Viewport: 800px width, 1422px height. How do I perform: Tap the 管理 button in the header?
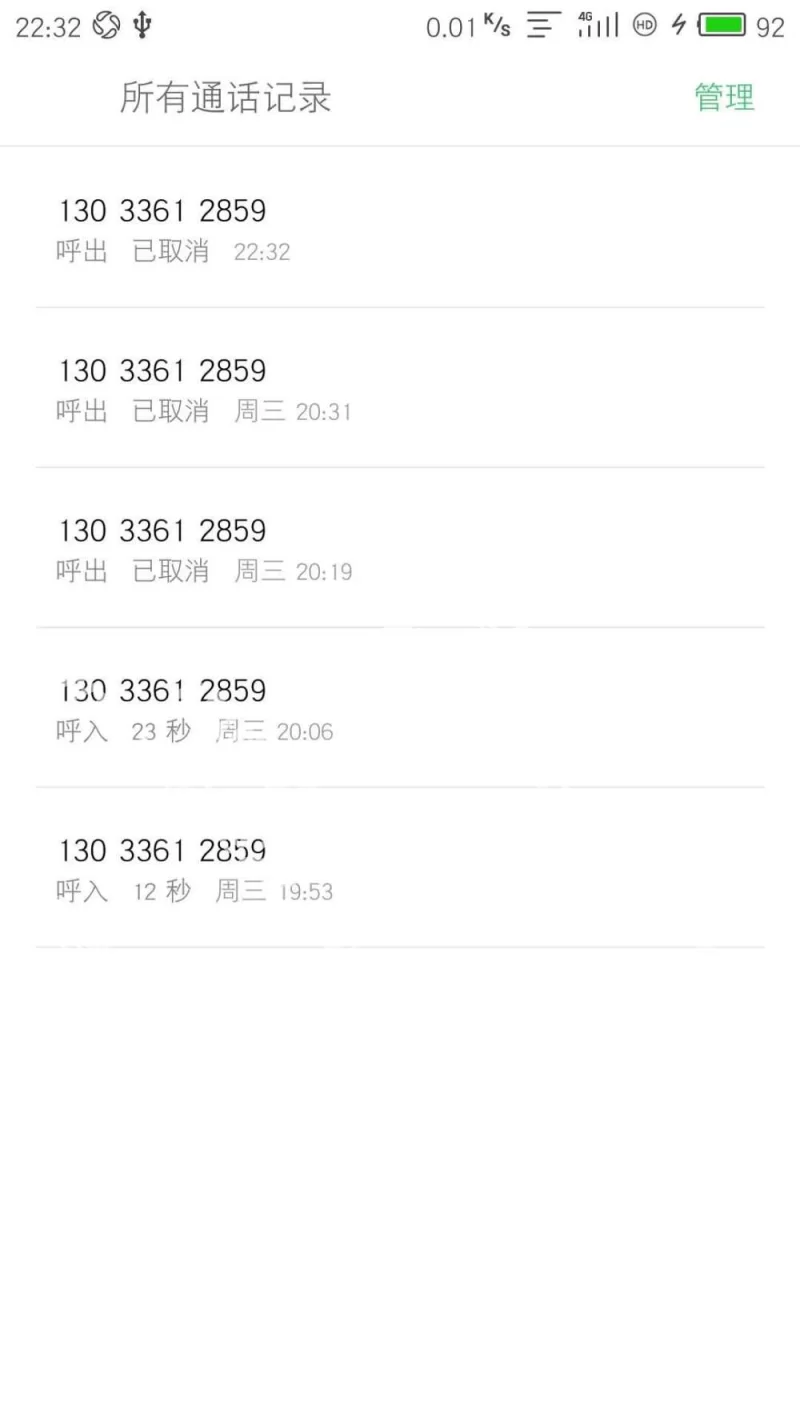tap(724, 98)
